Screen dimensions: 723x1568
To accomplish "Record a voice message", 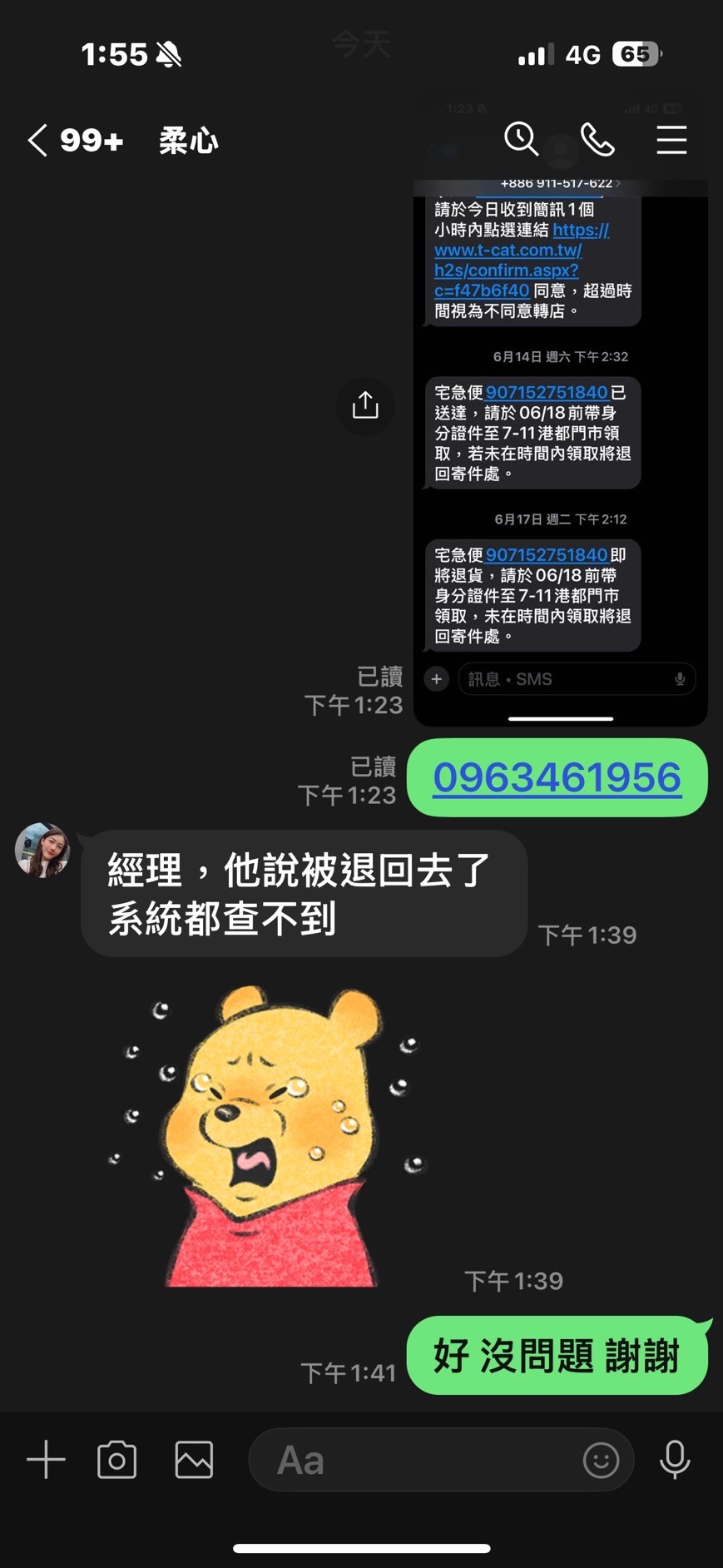I will 675,1460.
